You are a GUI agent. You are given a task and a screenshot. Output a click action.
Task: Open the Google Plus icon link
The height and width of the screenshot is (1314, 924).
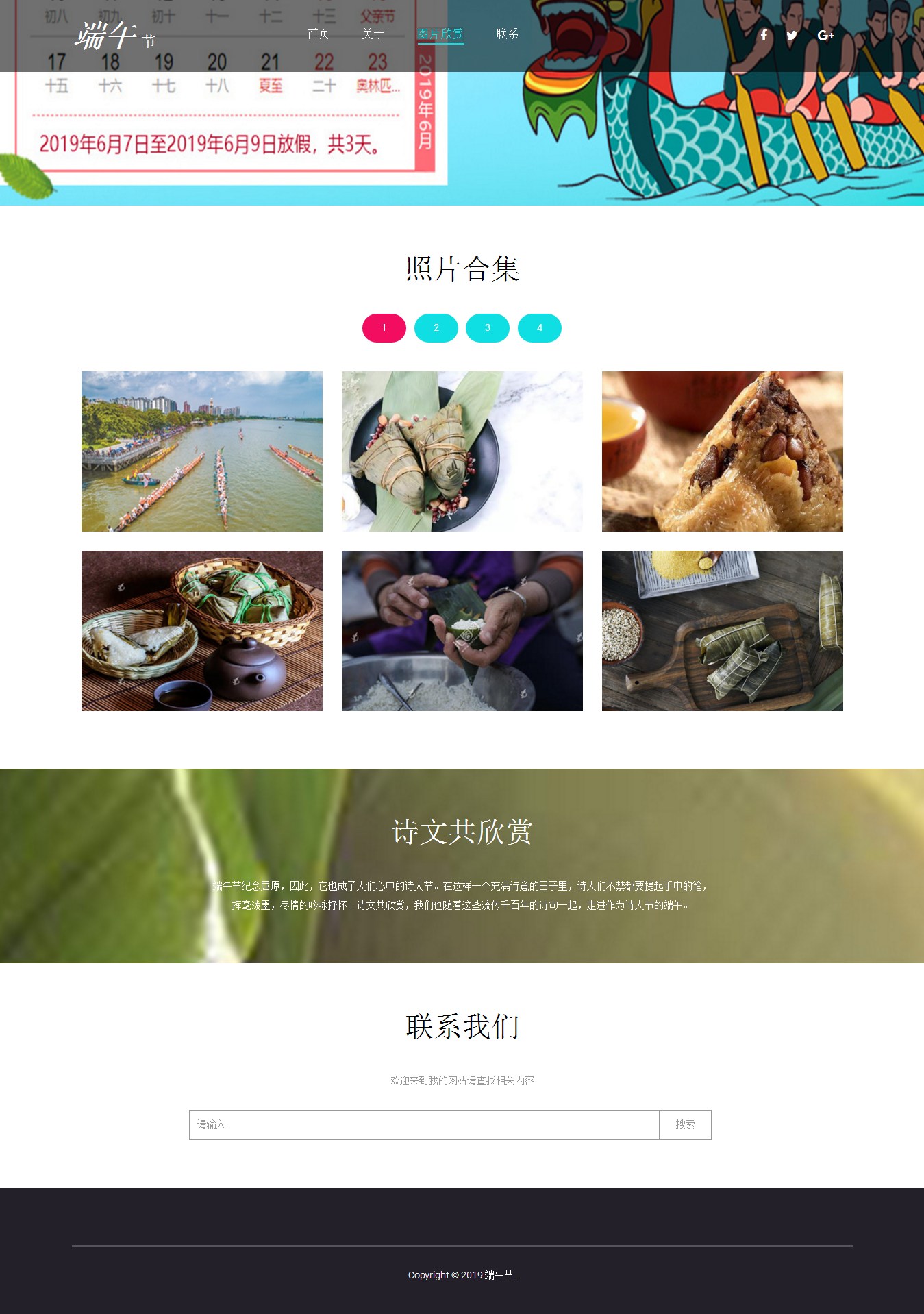point(825,35)
